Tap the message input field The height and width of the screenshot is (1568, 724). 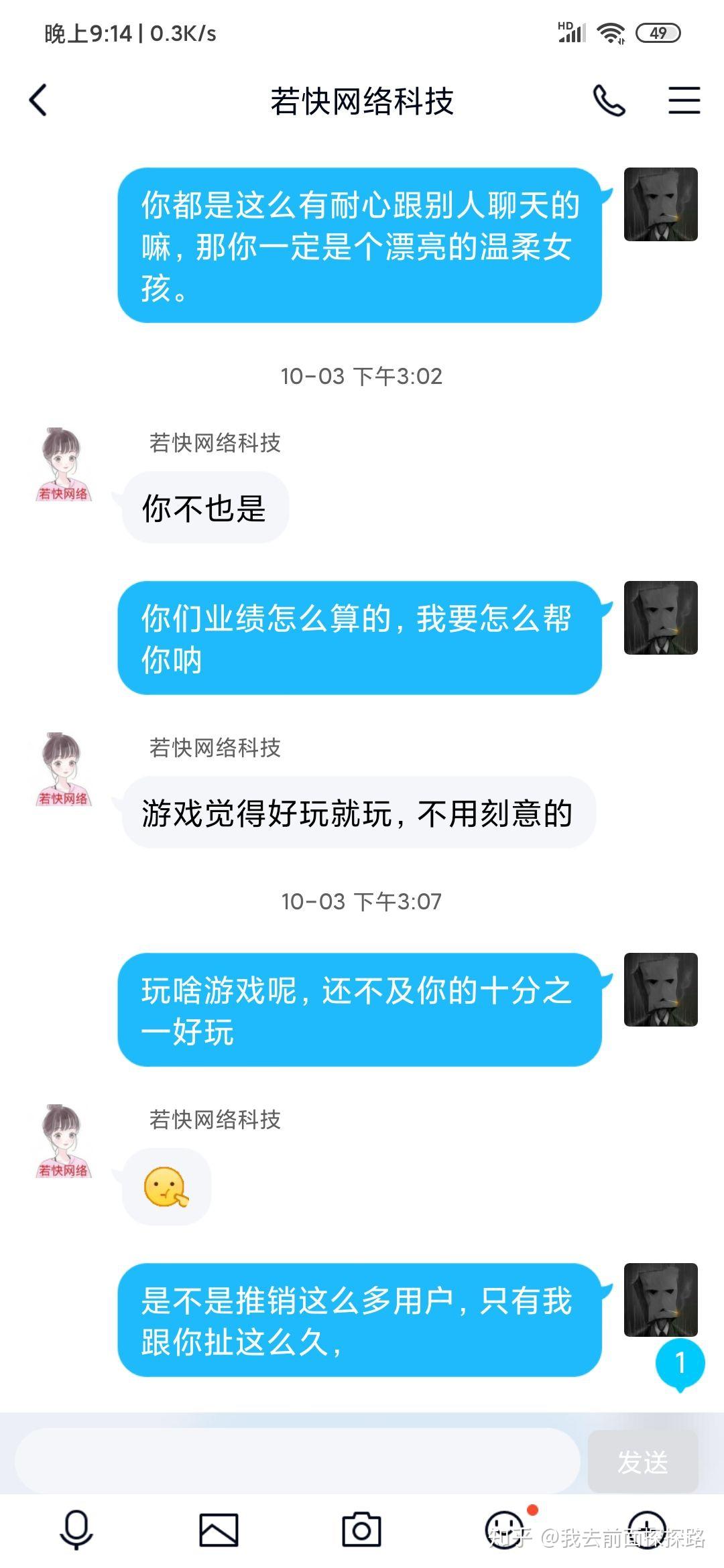pyautogui.click(x=297, y=1461)
